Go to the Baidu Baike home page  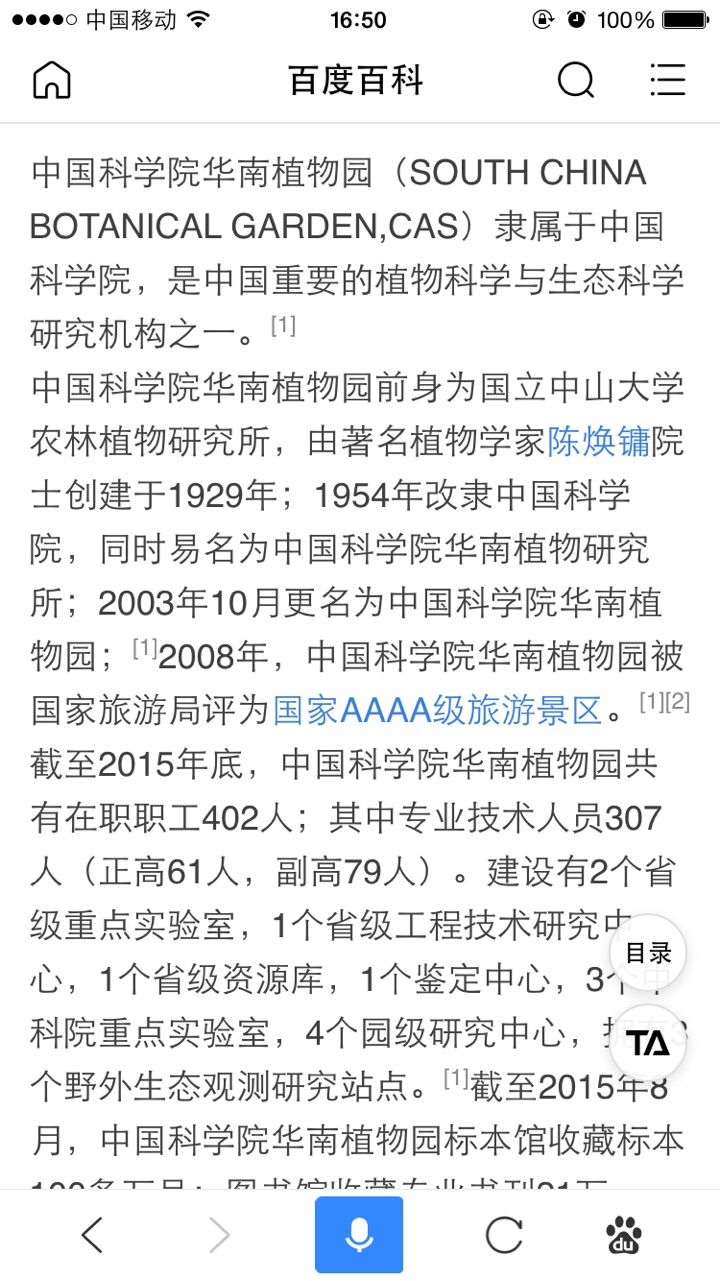point(52,80)
